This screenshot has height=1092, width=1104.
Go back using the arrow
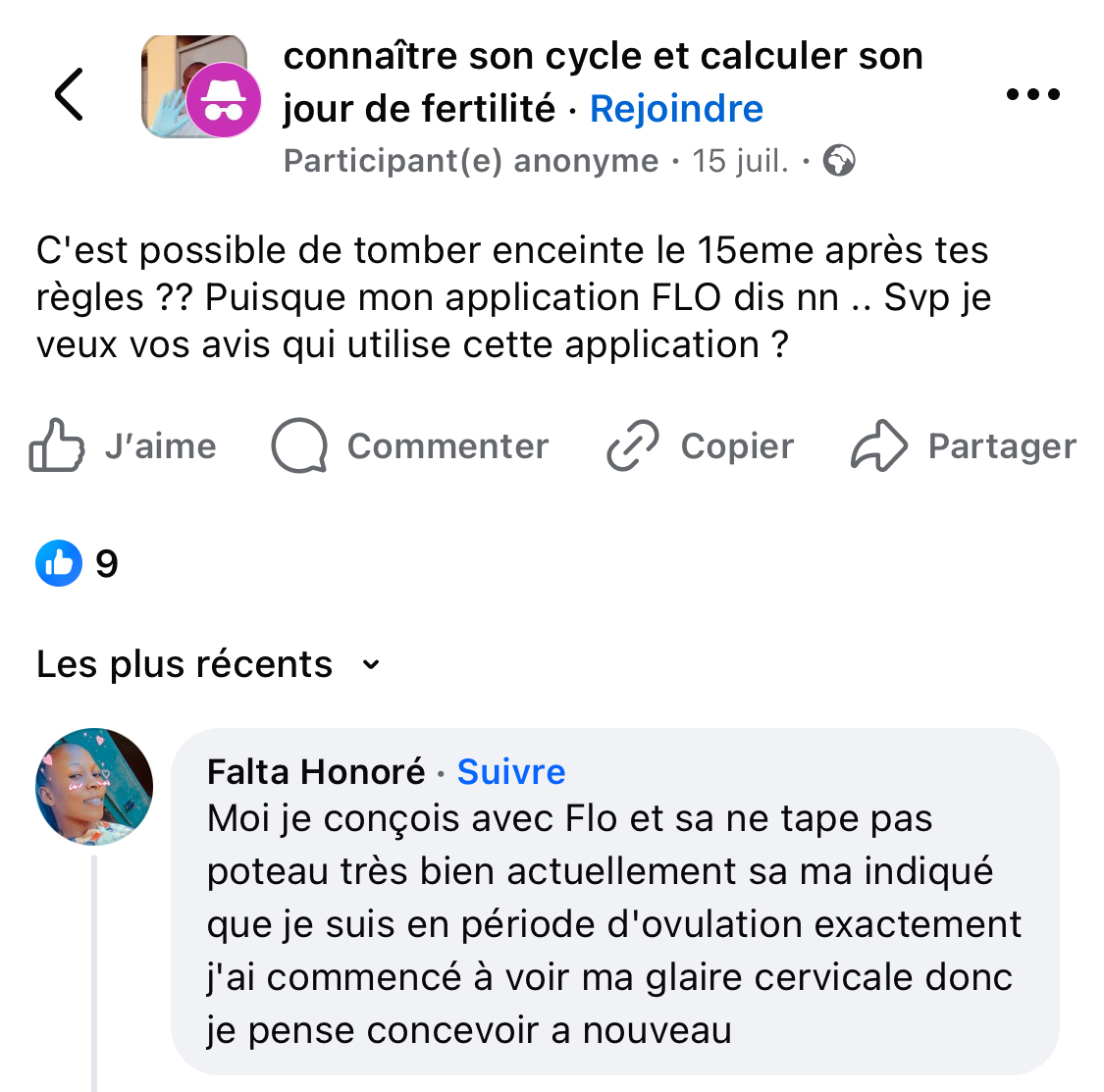coord(69,95)
